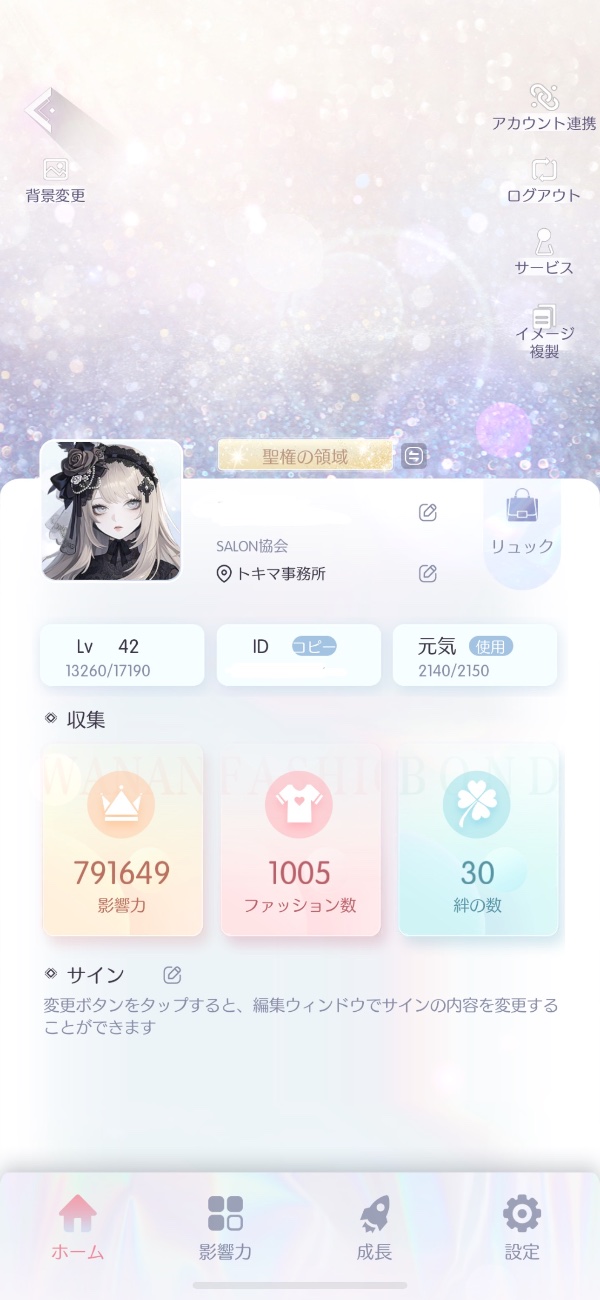
Task: Edit the サイン signature text
Action: tap(172, 975)
